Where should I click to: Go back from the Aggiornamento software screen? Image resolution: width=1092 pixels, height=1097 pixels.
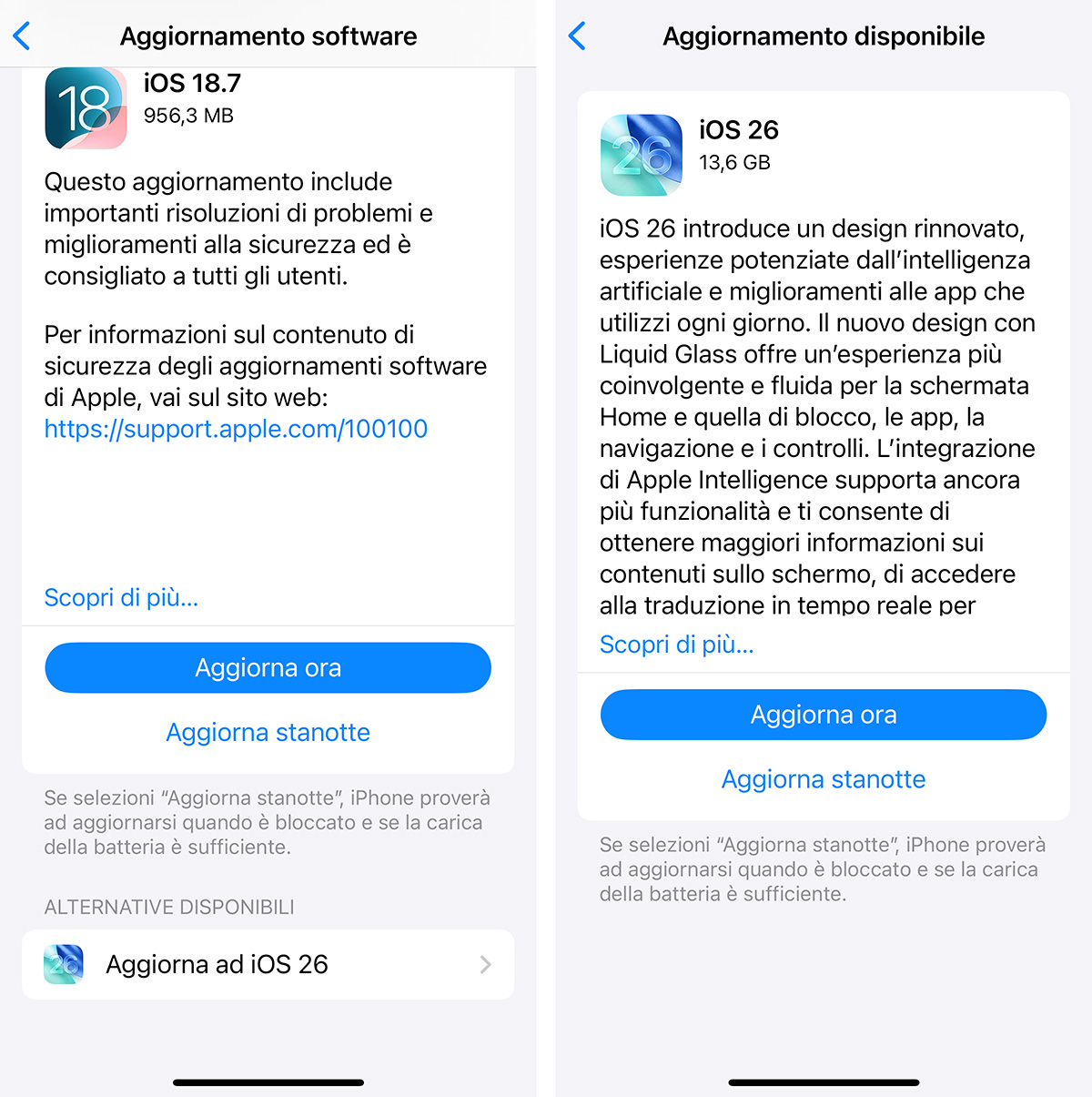[23, 36]
